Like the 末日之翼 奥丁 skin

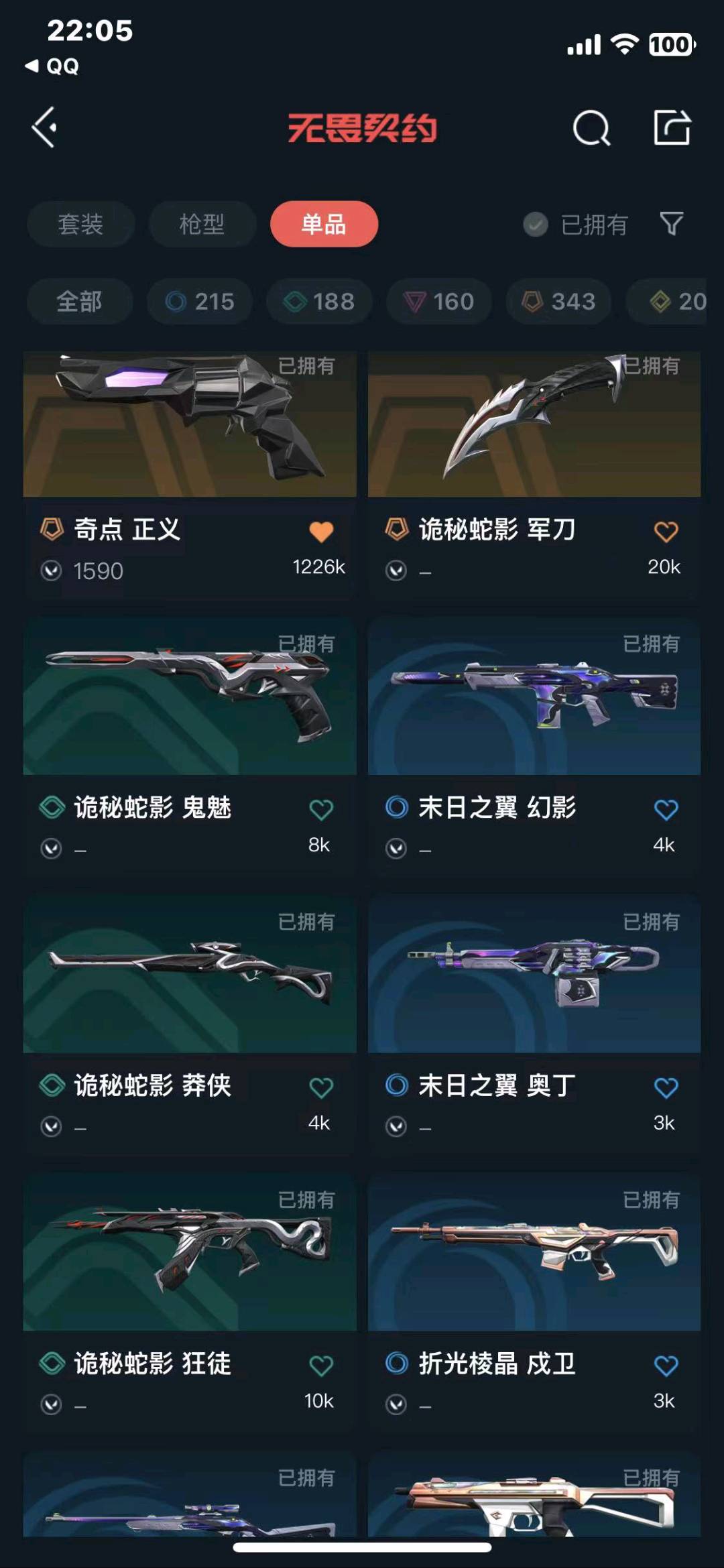click(x=666, y=1087)
